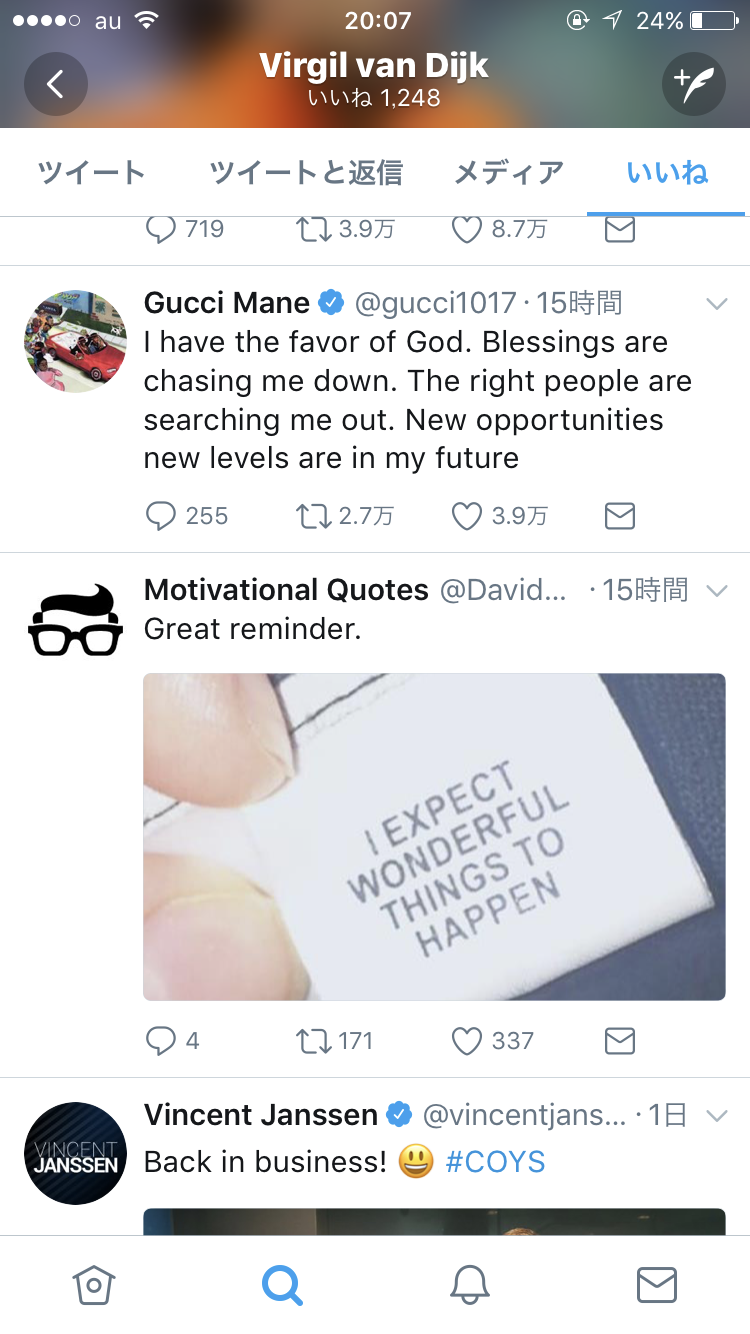Open the Great reminder tweet image
This screenshot has height=1334, width=750.
[434, 837]
